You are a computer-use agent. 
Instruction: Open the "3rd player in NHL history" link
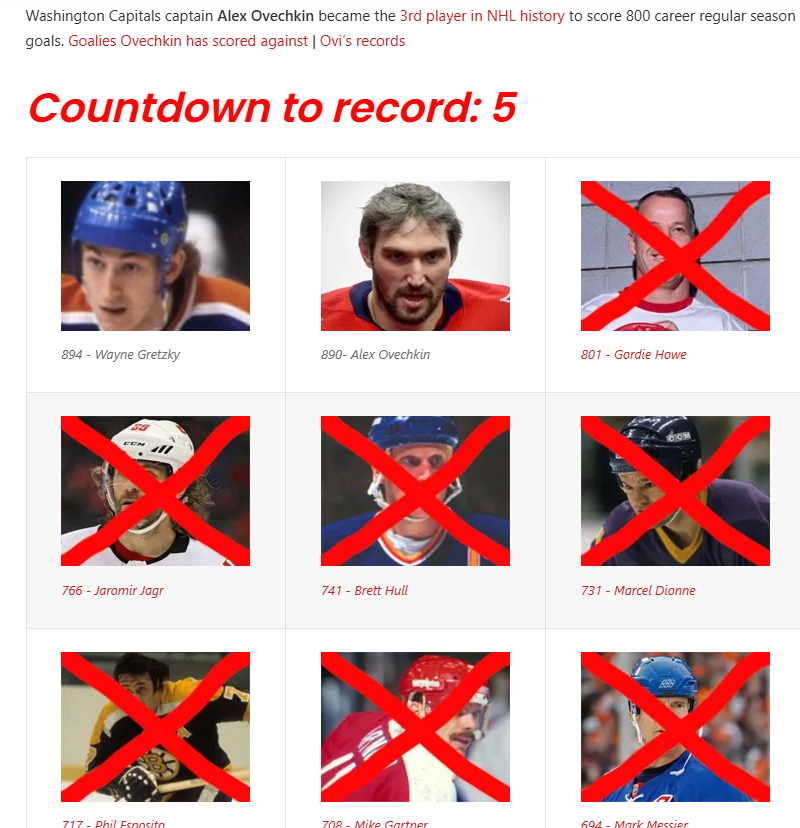point(482,17)
